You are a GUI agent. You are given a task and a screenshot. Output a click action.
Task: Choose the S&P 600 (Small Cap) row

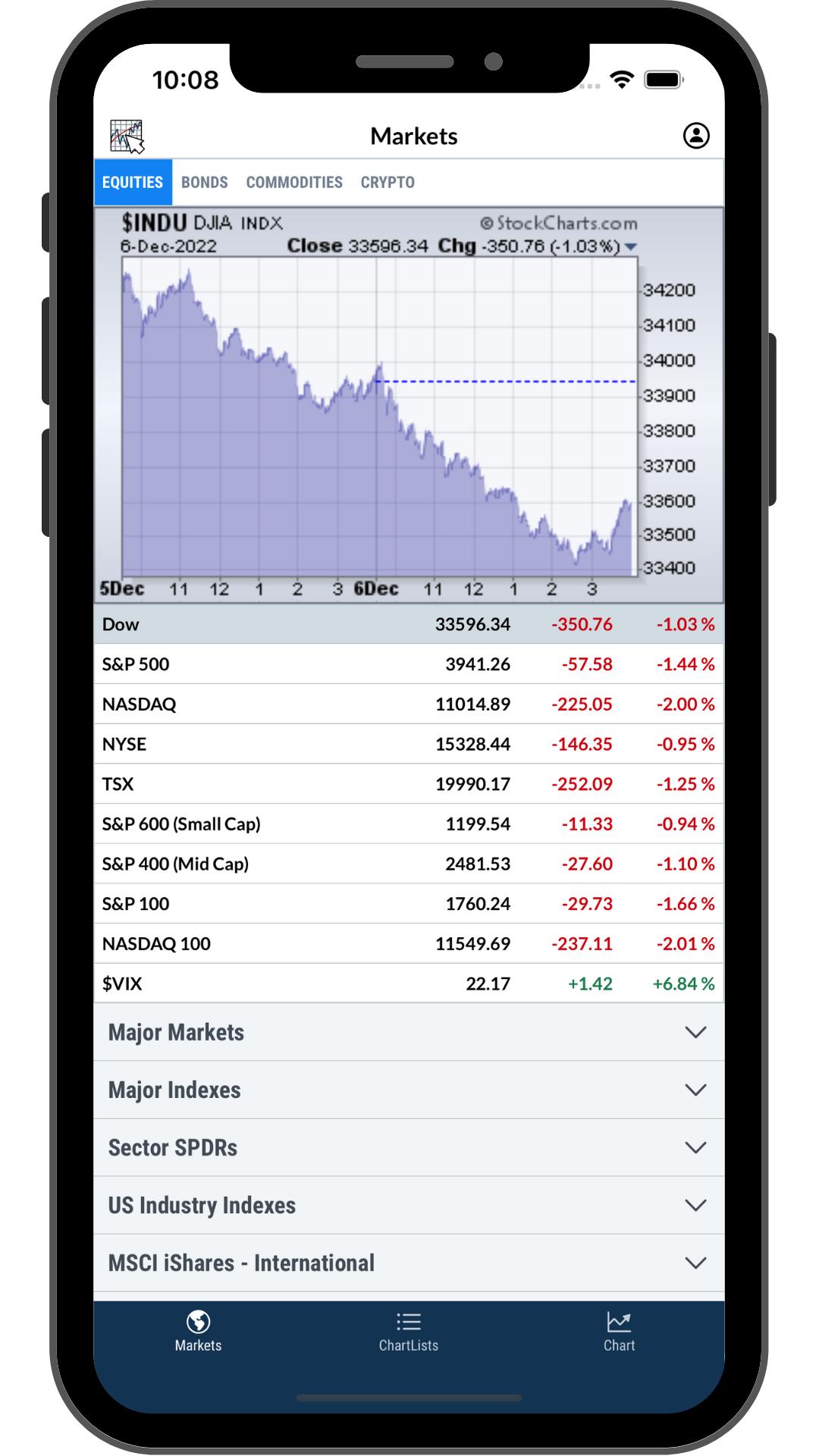click(x=409, y=824)
